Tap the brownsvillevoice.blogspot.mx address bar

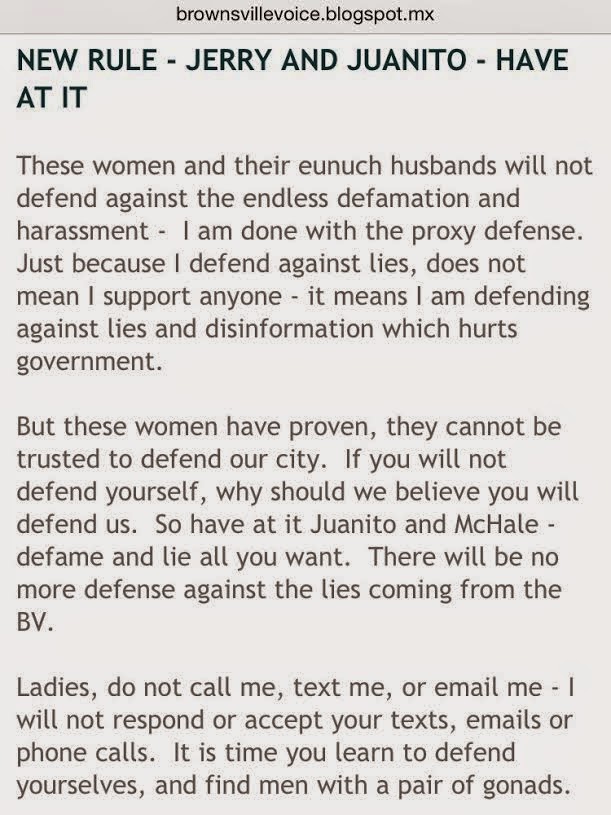[305, 15]
